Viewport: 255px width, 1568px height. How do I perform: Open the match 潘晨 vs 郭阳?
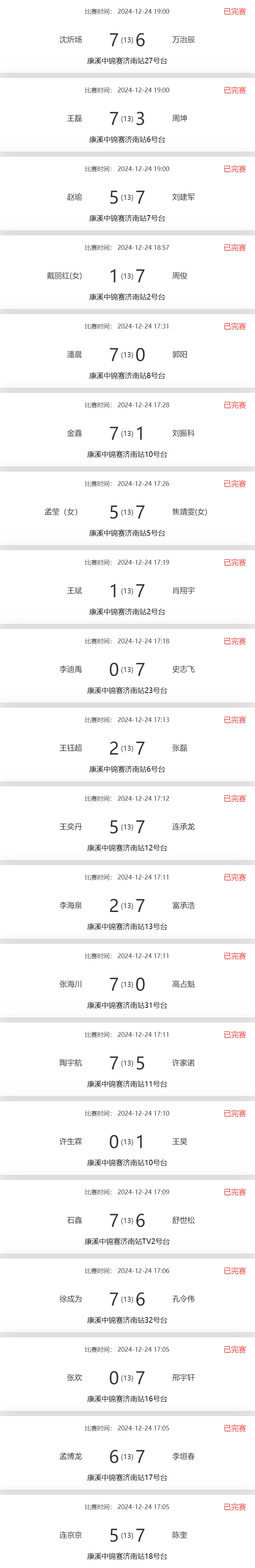click(x=127, y=354)
